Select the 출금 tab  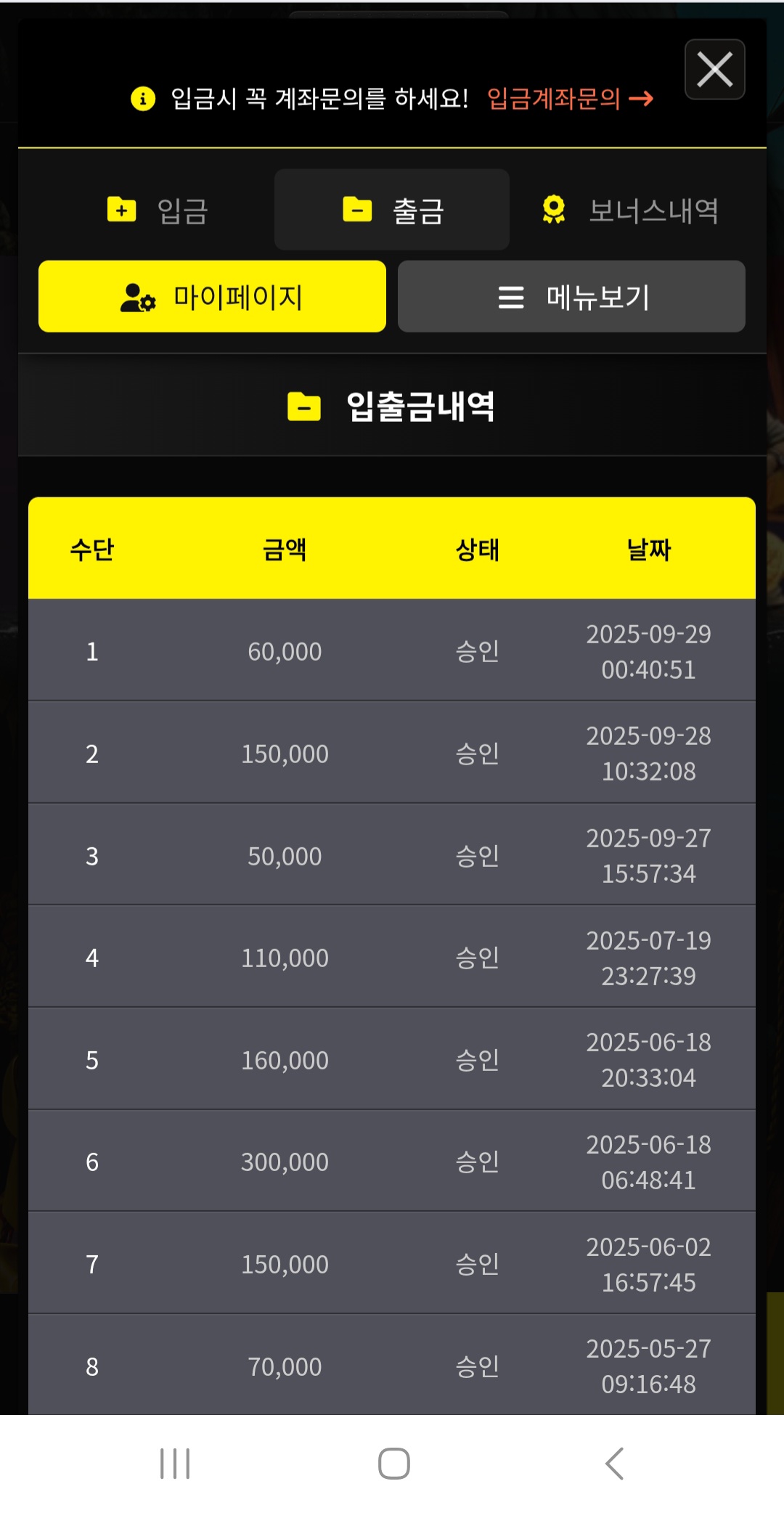pyautogui.click(x=392, y=211)
